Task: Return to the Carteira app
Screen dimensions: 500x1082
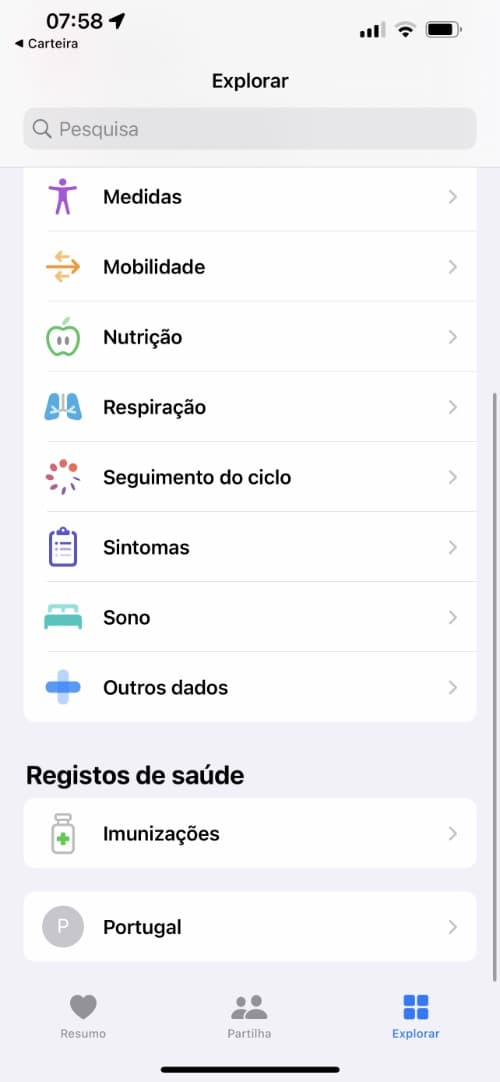Action: pos(46,43)
